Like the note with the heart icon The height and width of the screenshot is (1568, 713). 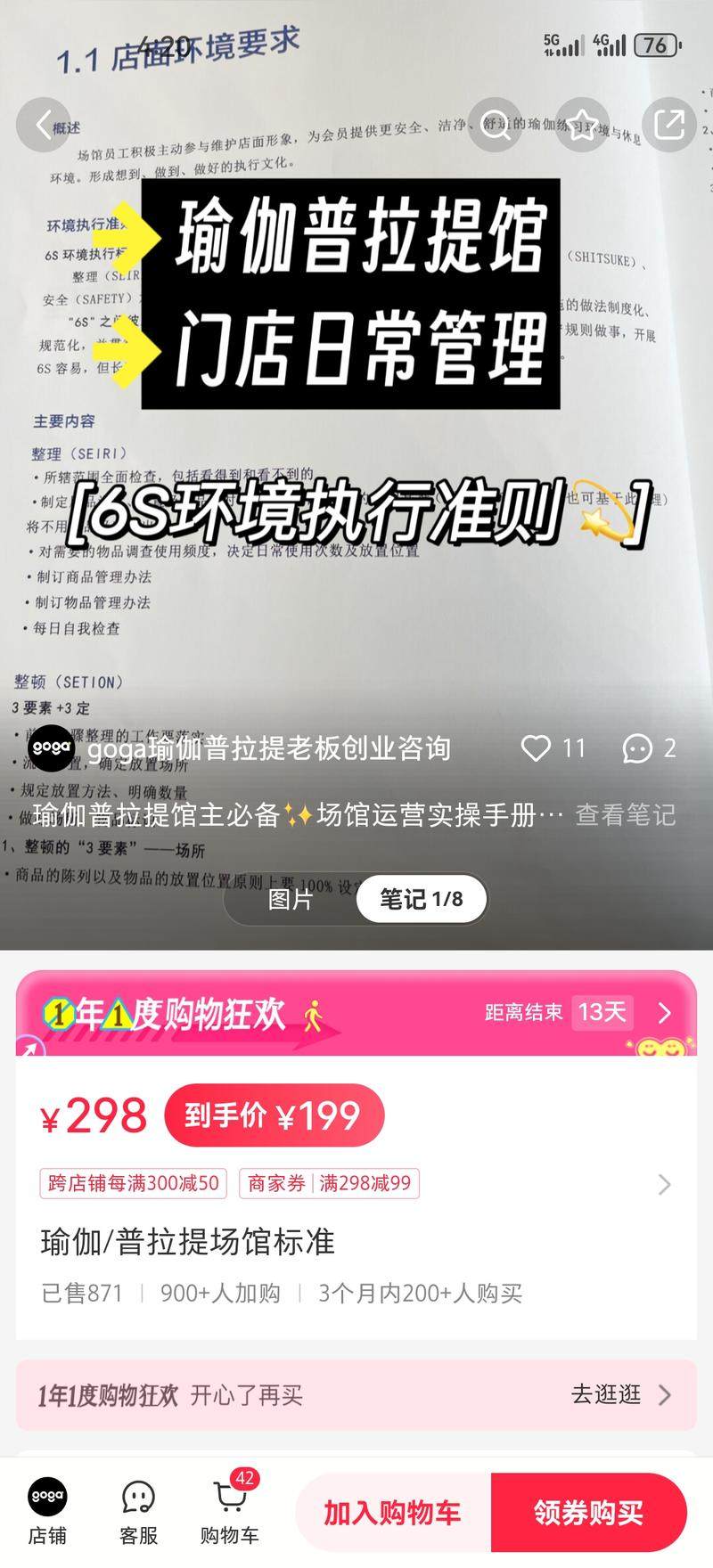(536, 748)
